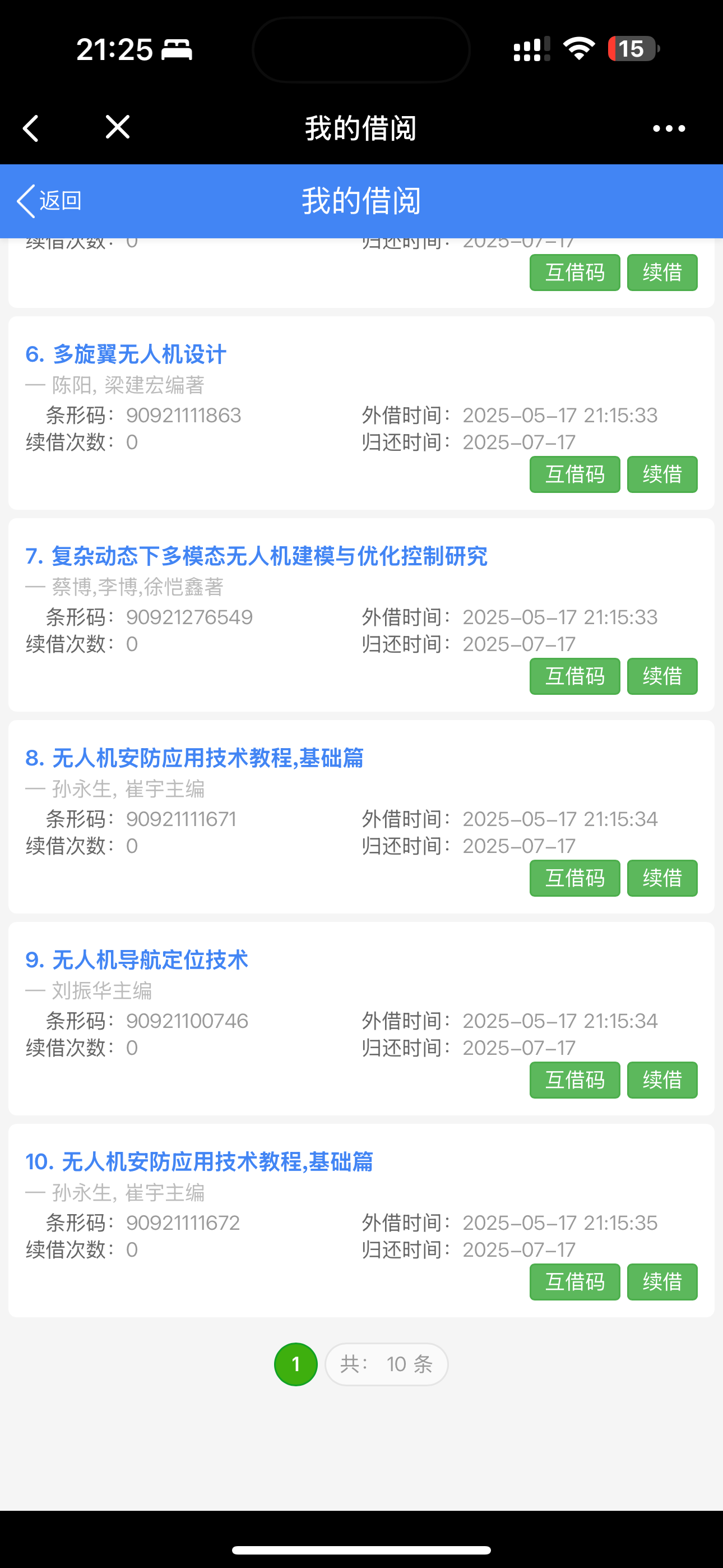This screenshot has height=1568, width=723.
Task: Renew 多旋翼无人机设计 with 续借
Action: [x=661, y=474]
